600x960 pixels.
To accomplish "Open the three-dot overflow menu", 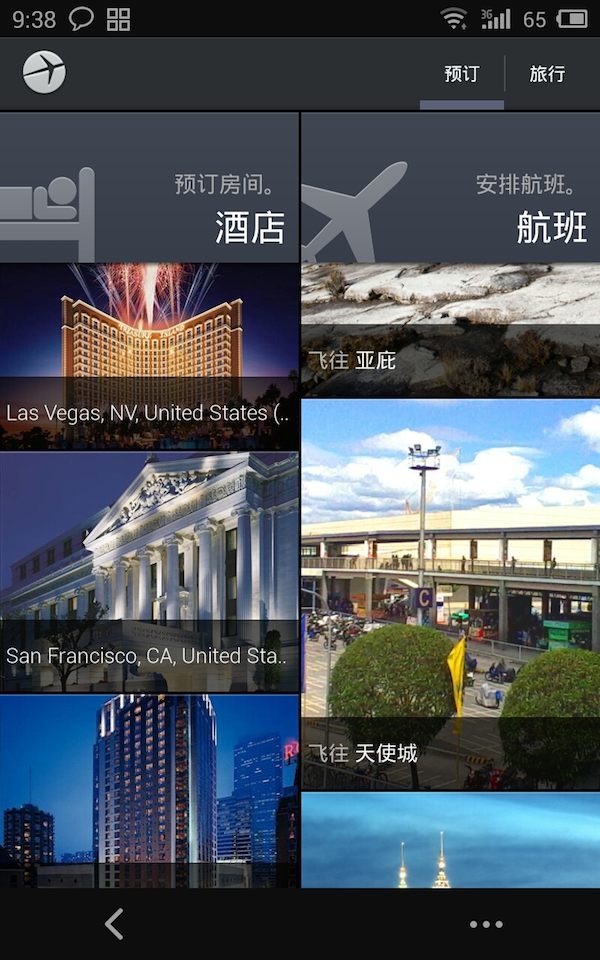I will pyautogui.click(x=486, y=923).
